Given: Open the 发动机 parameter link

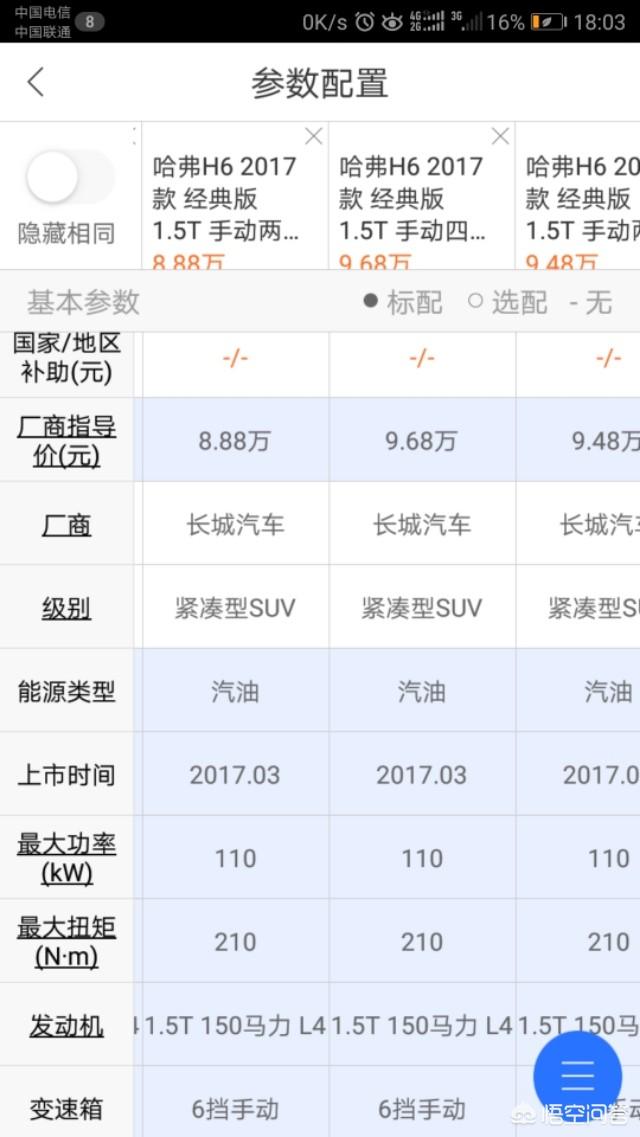Looking at the screenshot, I should point(66,1025).
